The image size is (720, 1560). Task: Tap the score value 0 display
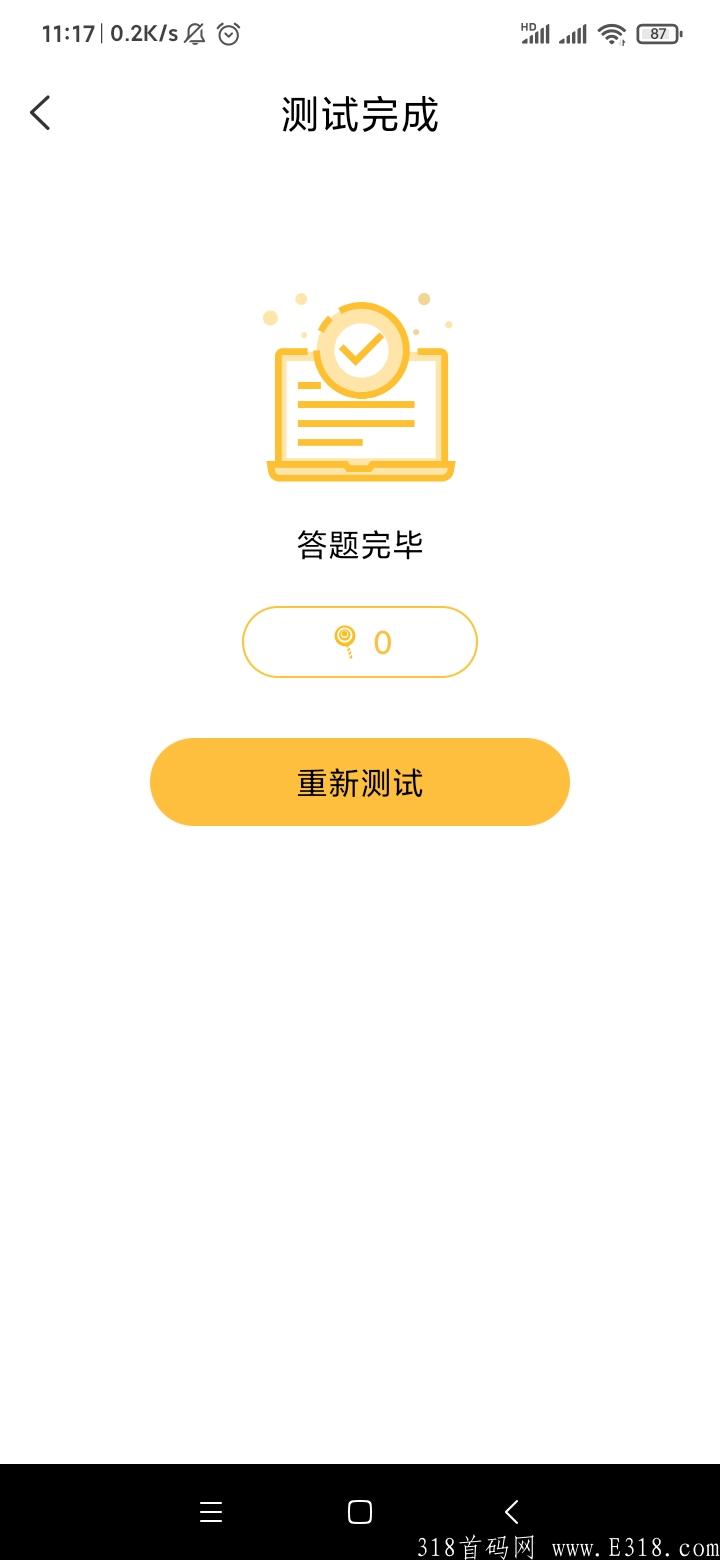tap(383, 641)
